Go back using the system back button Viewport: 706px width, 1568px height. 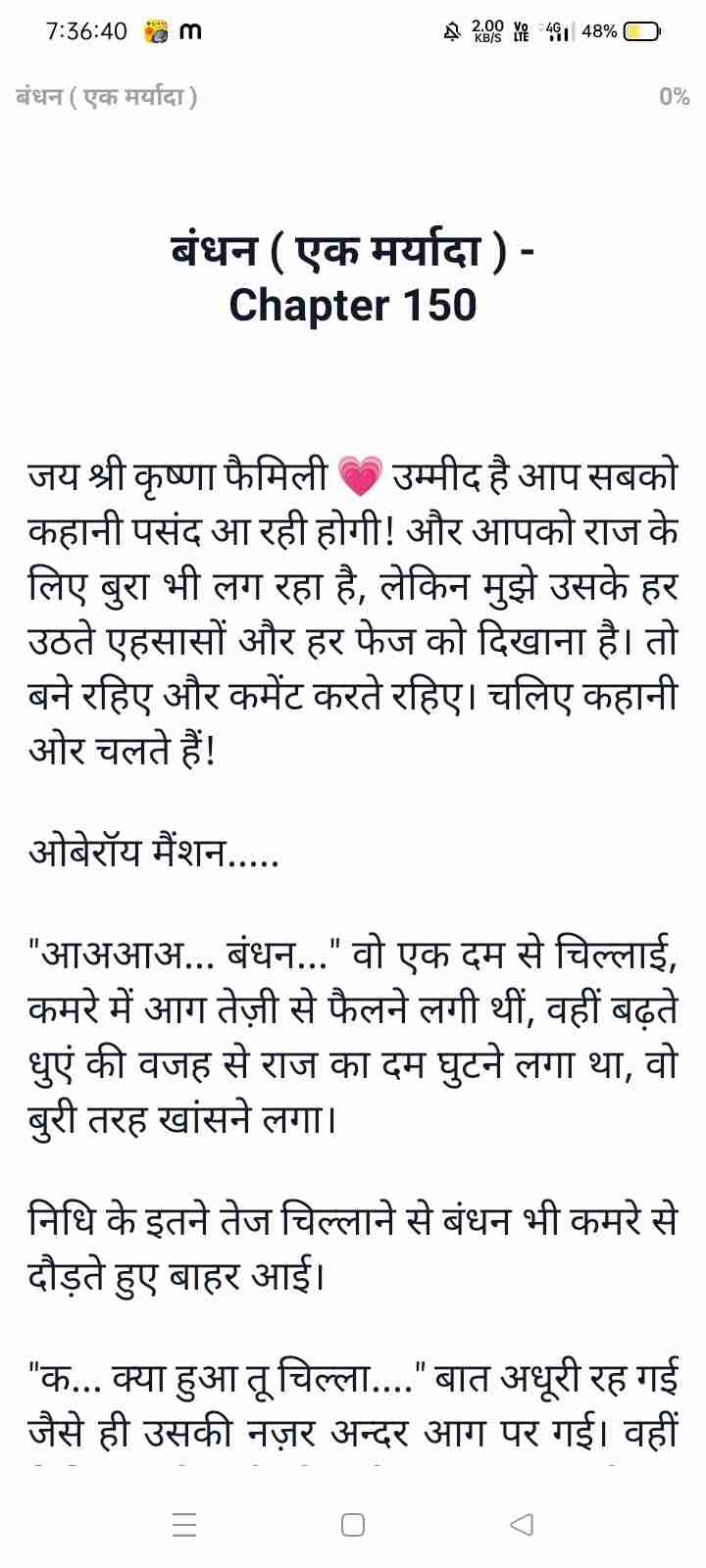coord(522,1524)
